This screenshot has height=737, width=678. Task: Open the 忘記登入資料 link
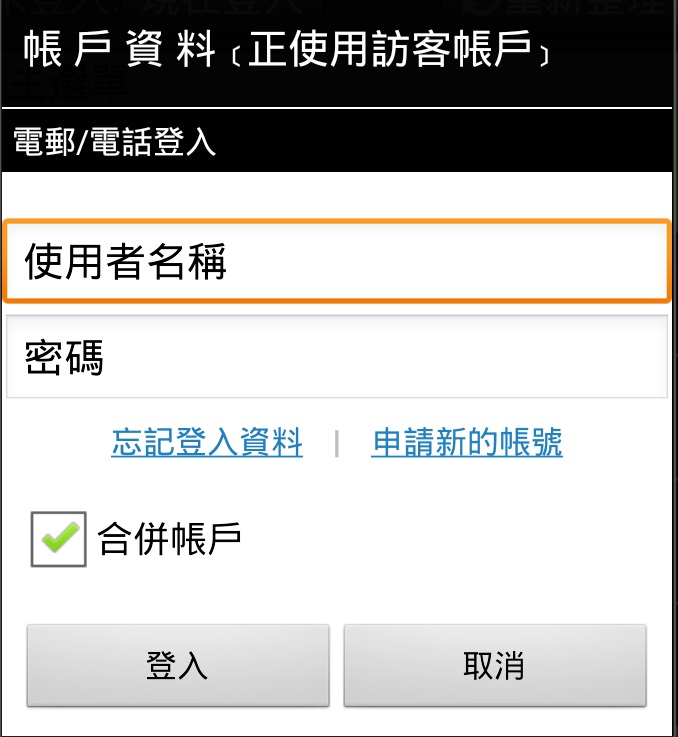click(207, 442)
